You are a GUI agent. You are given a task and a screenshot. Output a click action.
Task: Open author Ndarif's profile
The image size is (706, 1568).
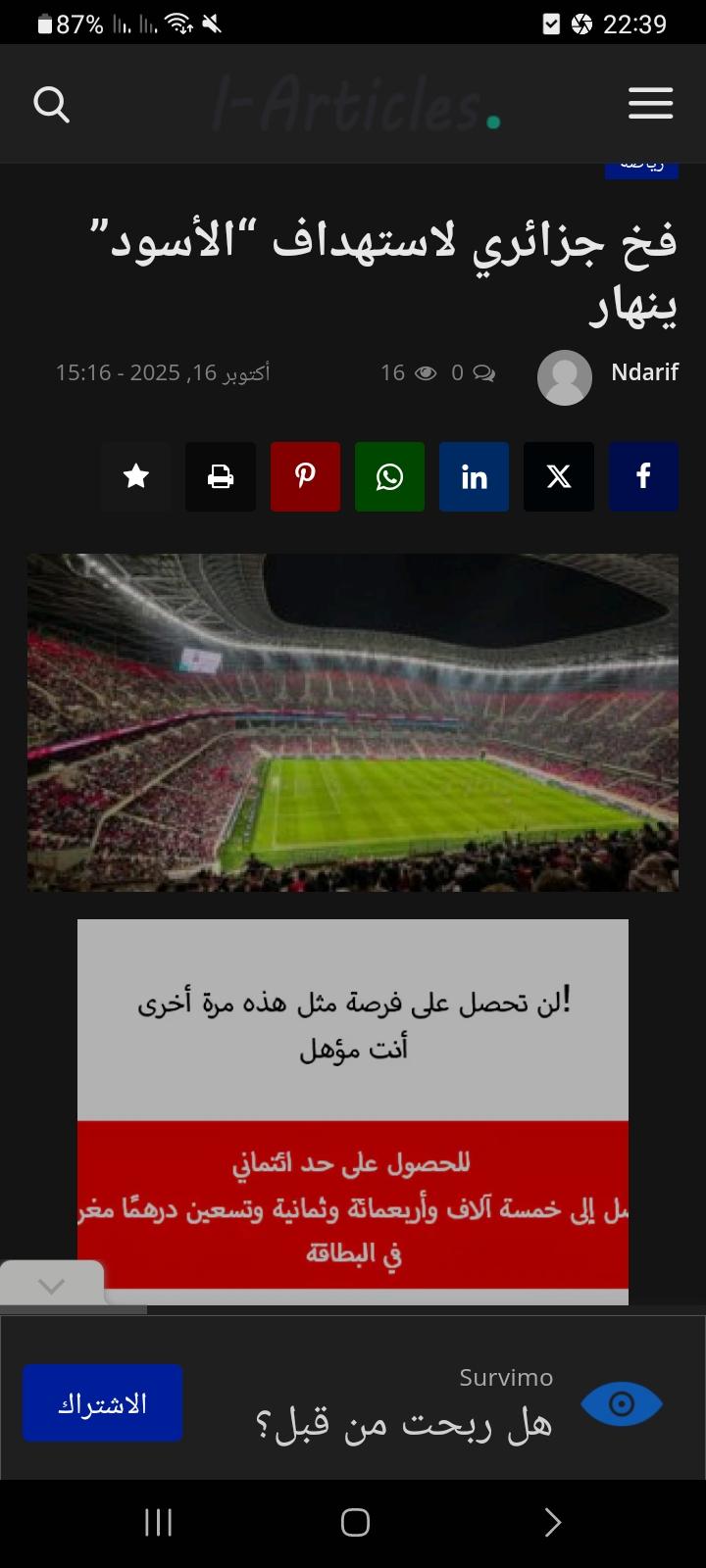point(644,372)
